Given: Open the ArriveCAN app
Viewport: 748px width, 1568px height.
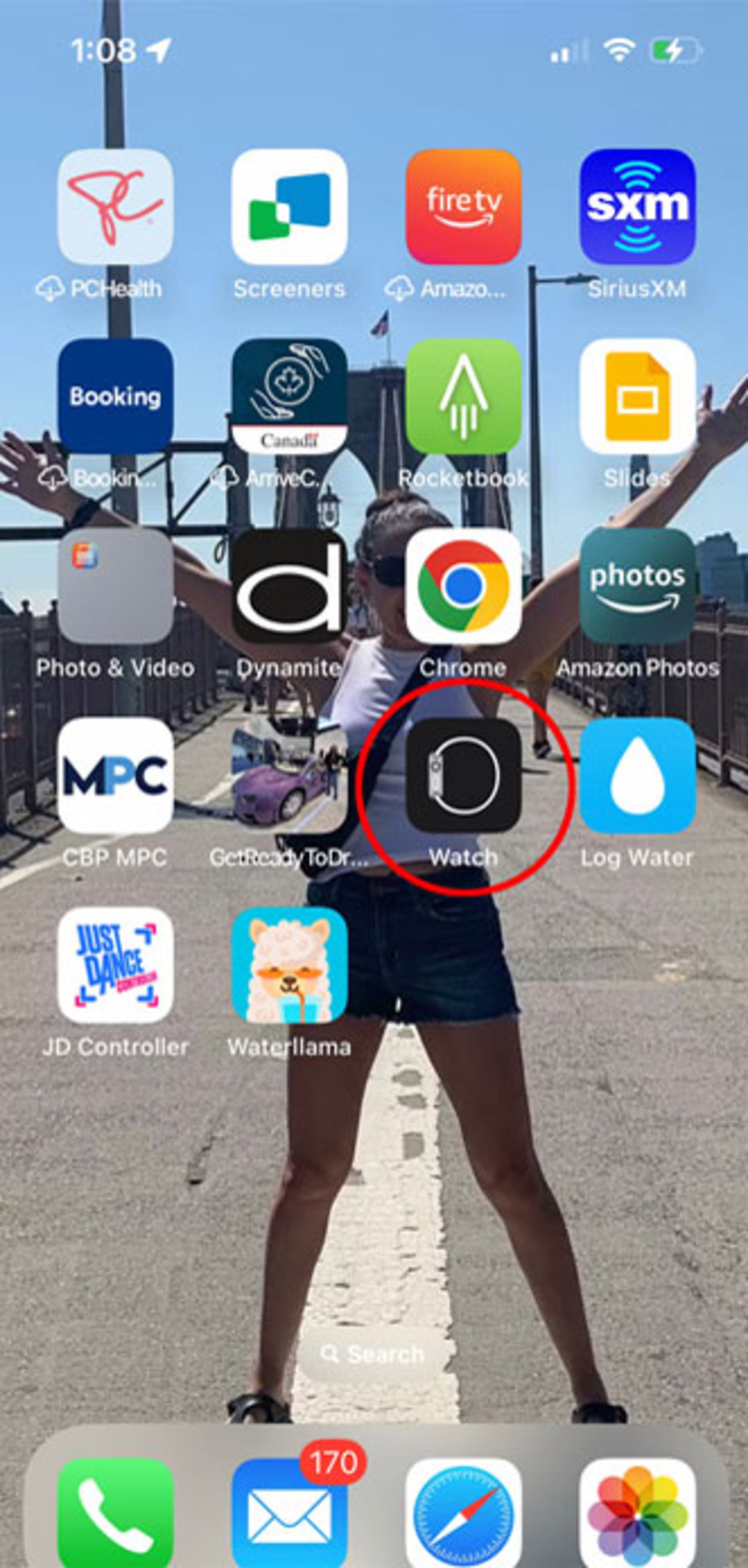Looking at the screenshot, I should pyautogui.click(x=289, y=396).
